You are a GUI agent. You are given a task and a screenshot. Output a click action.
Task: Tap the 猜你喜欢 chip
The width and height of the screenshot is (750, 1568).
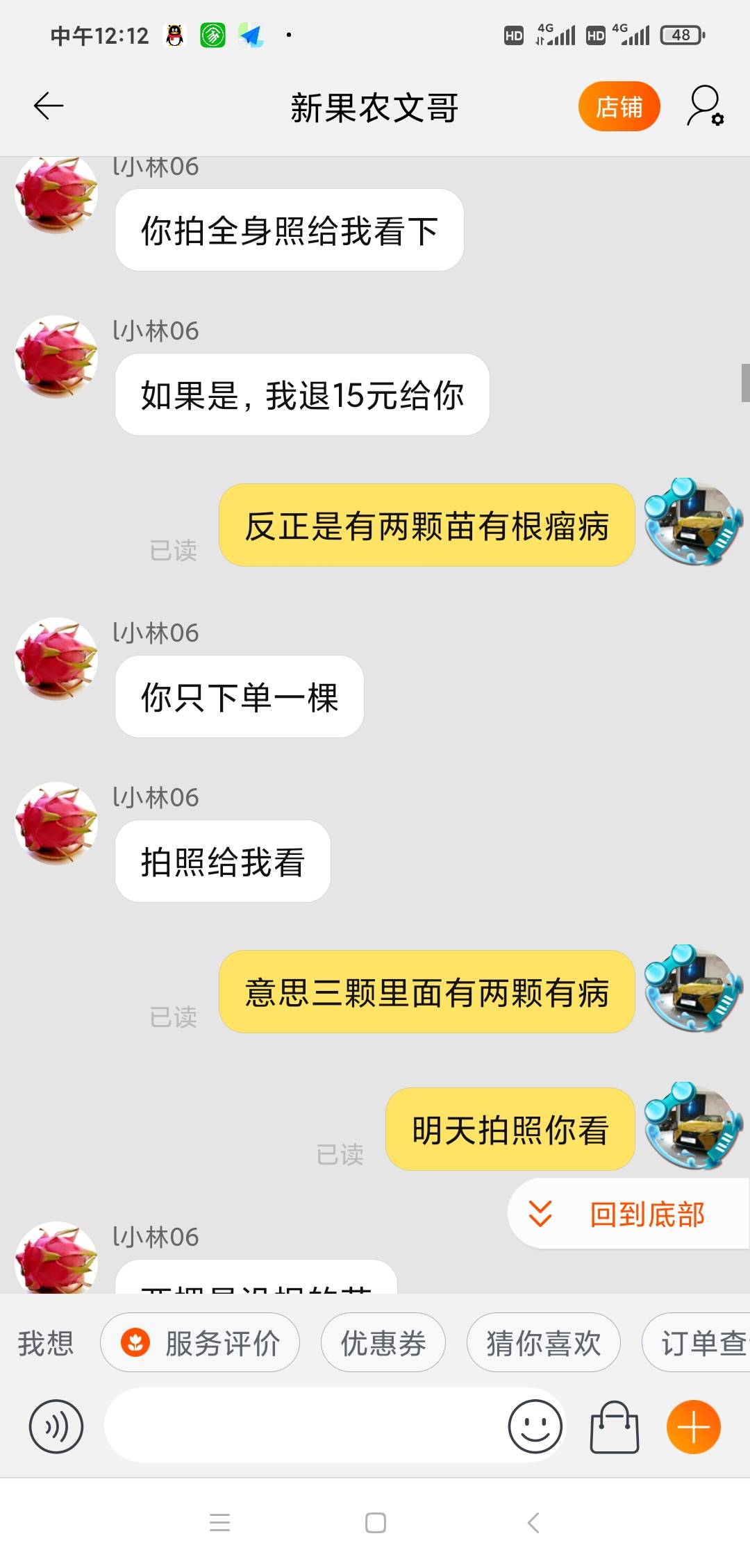click(543, 1342)
